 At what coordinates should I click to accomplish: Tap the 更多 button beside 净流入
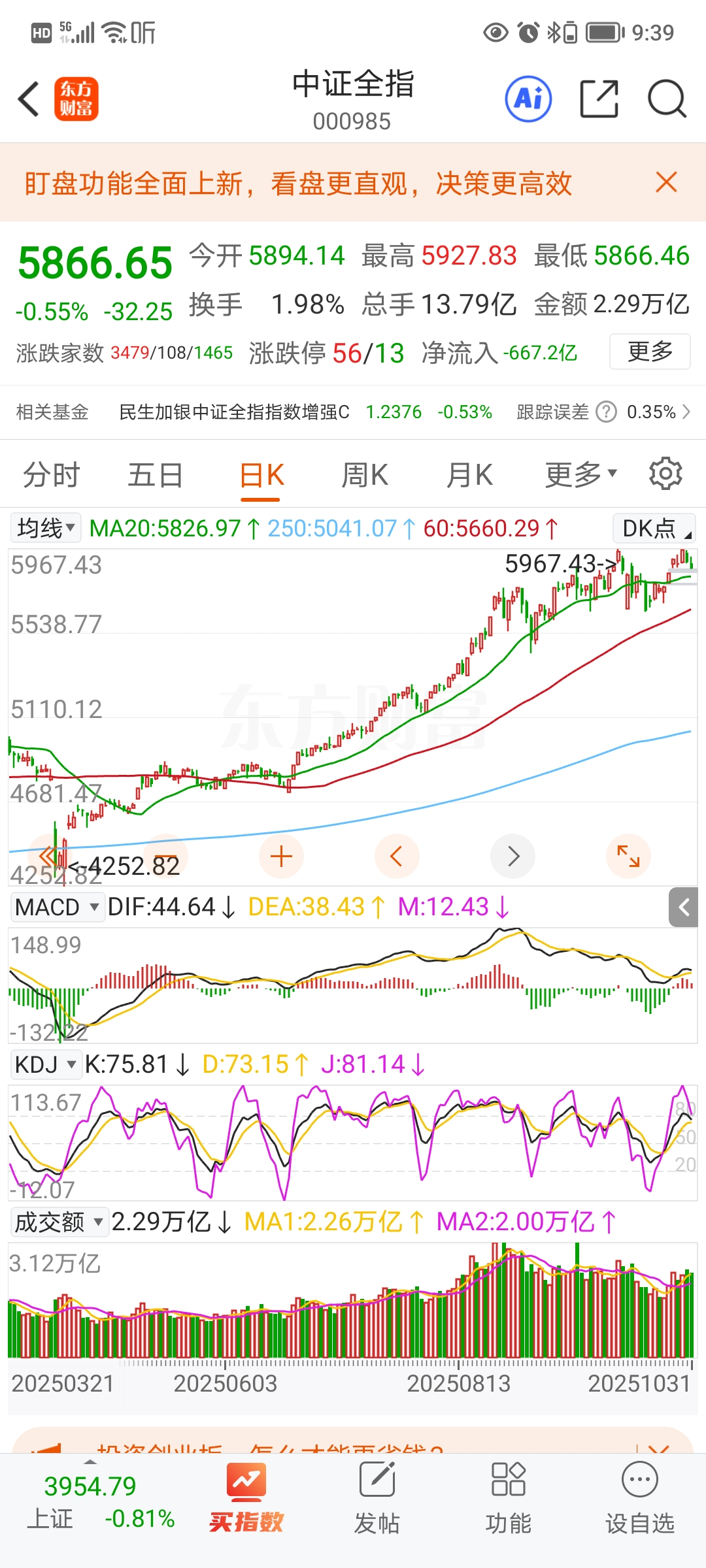[x=650, y=351]
